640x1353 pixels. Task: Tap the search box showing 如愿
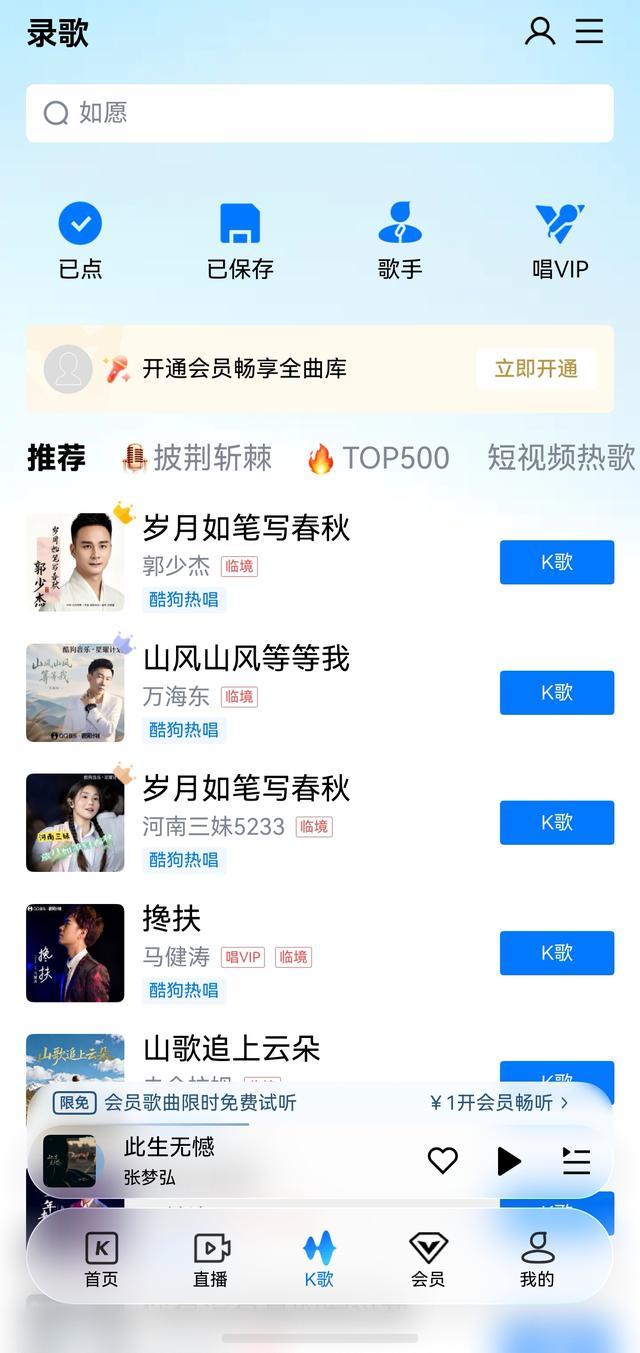coord(320,113)
